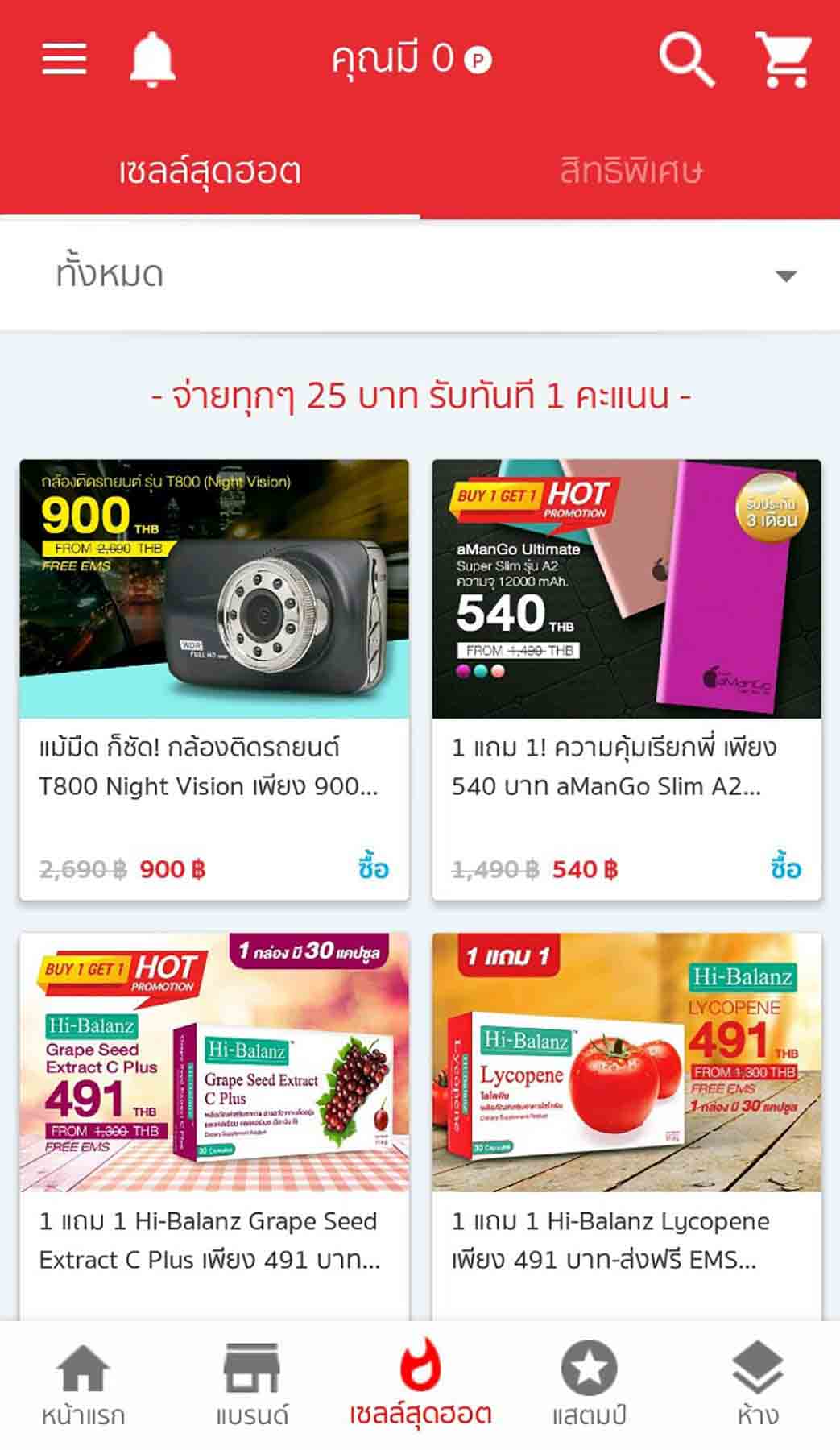The height and width of the screenshot is (1450, 840).
Task: Open the hamburger drawer menu
Action: coord(64,59)
